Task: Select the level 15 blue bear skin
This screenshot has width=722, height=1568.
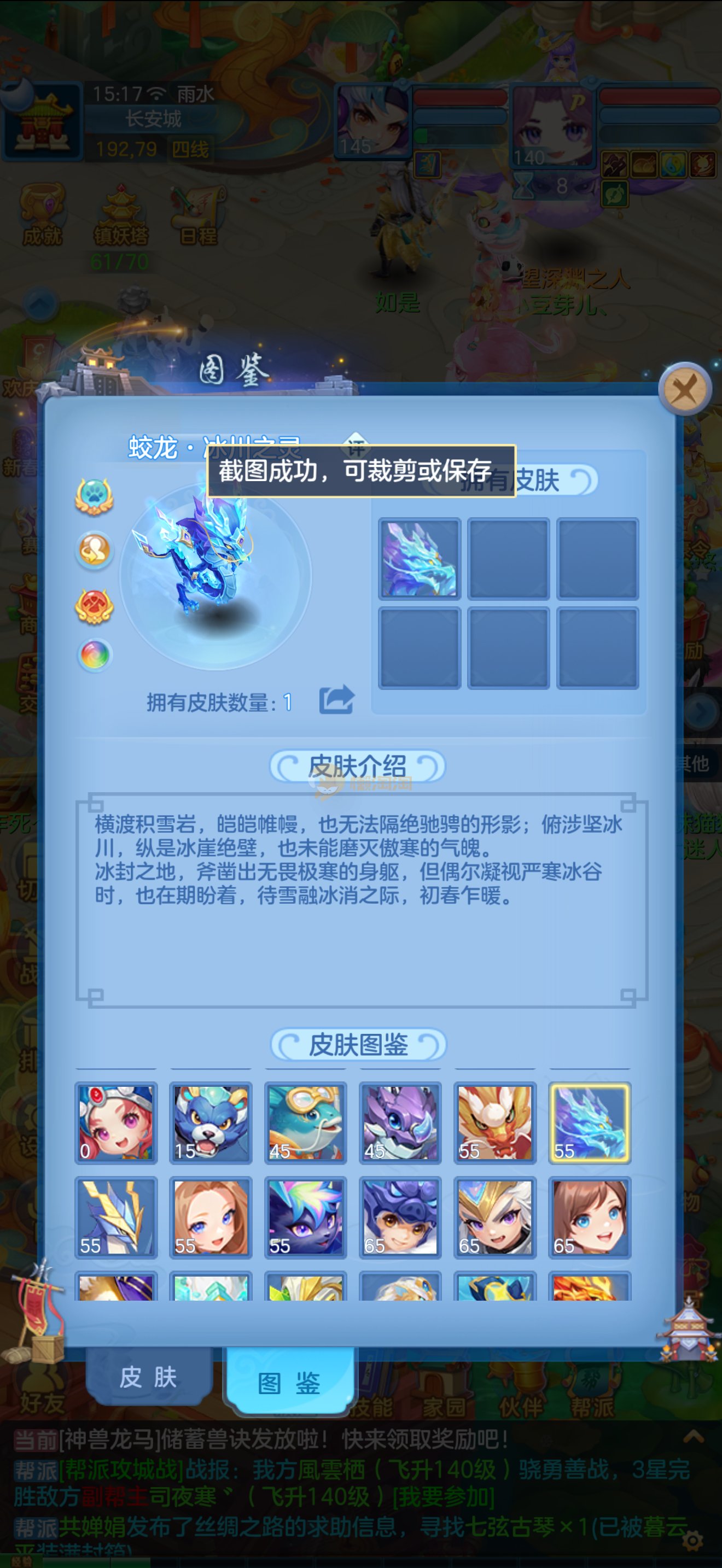Action: pos(211,1123)
